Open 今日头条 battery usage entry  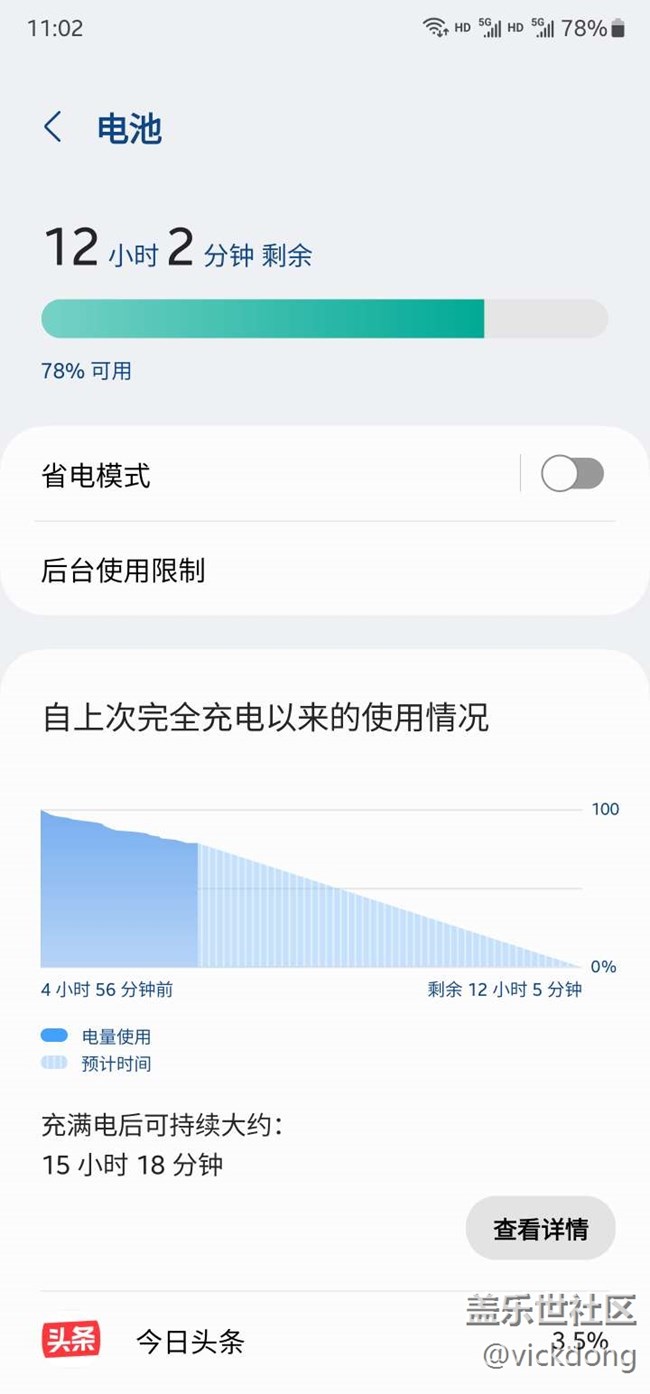pyautogui.click(x=325, y=1341)
